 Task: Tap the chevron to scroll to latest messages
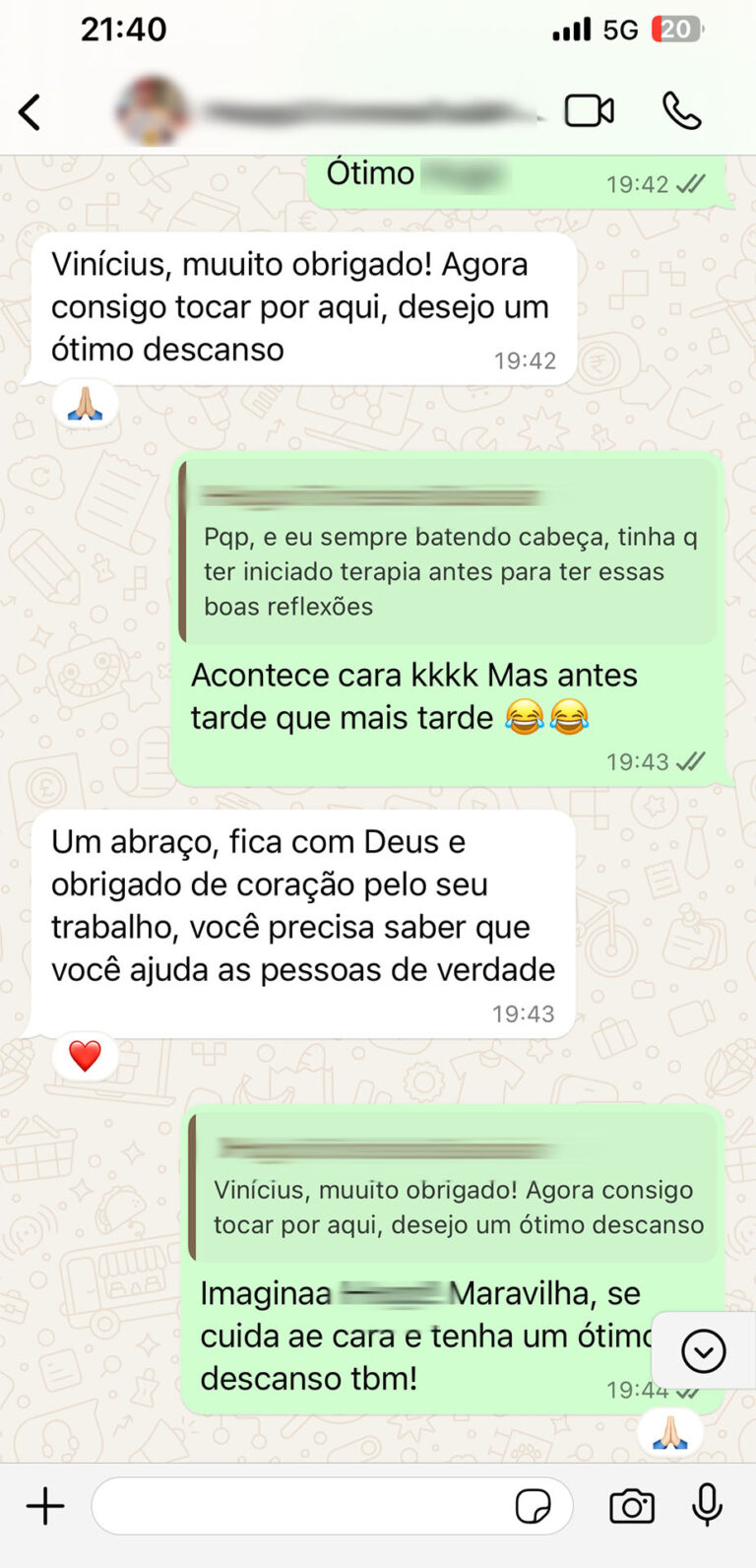pos(703,1350)
